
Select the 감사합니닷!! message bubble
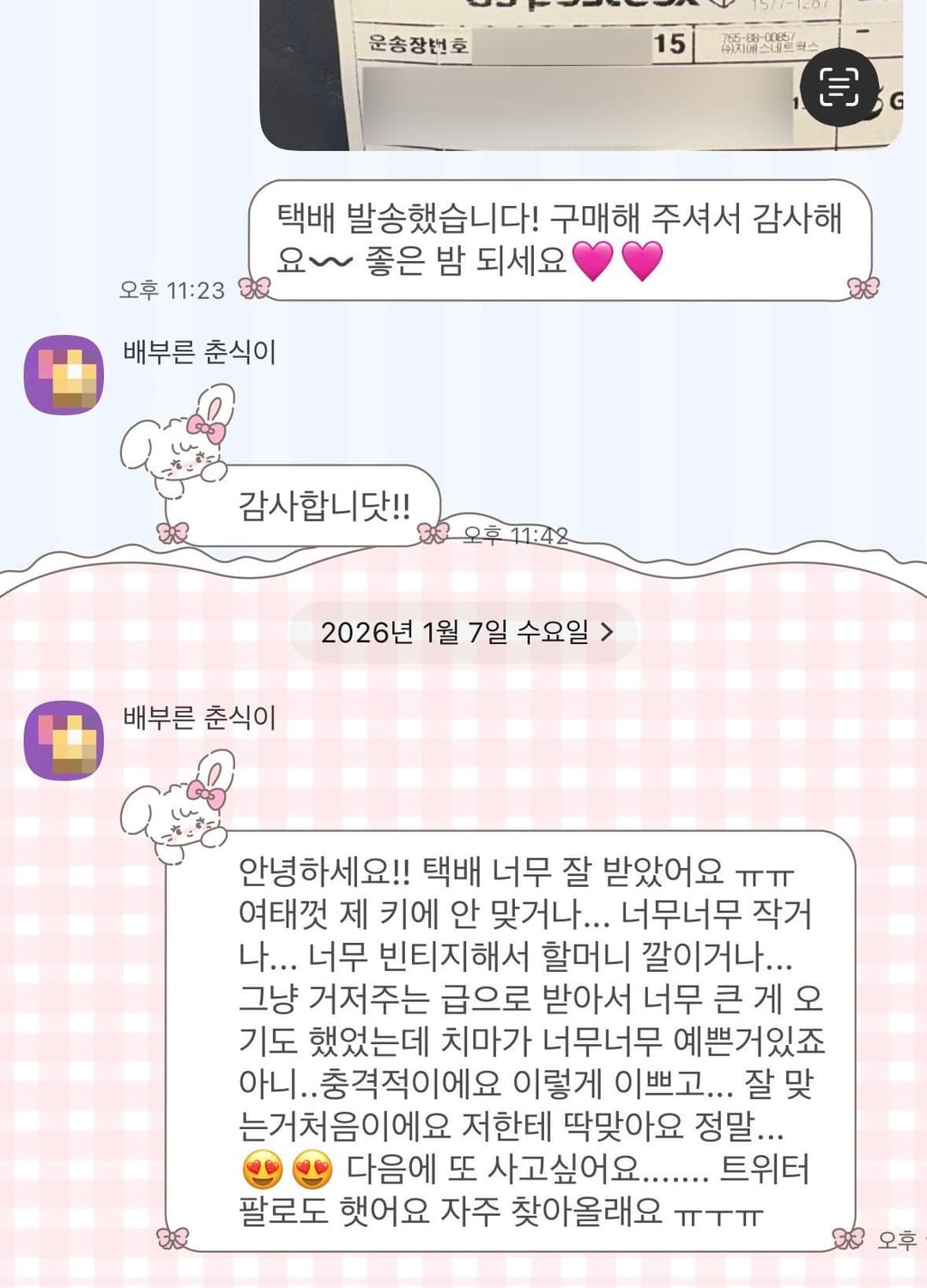pos(324,506)
